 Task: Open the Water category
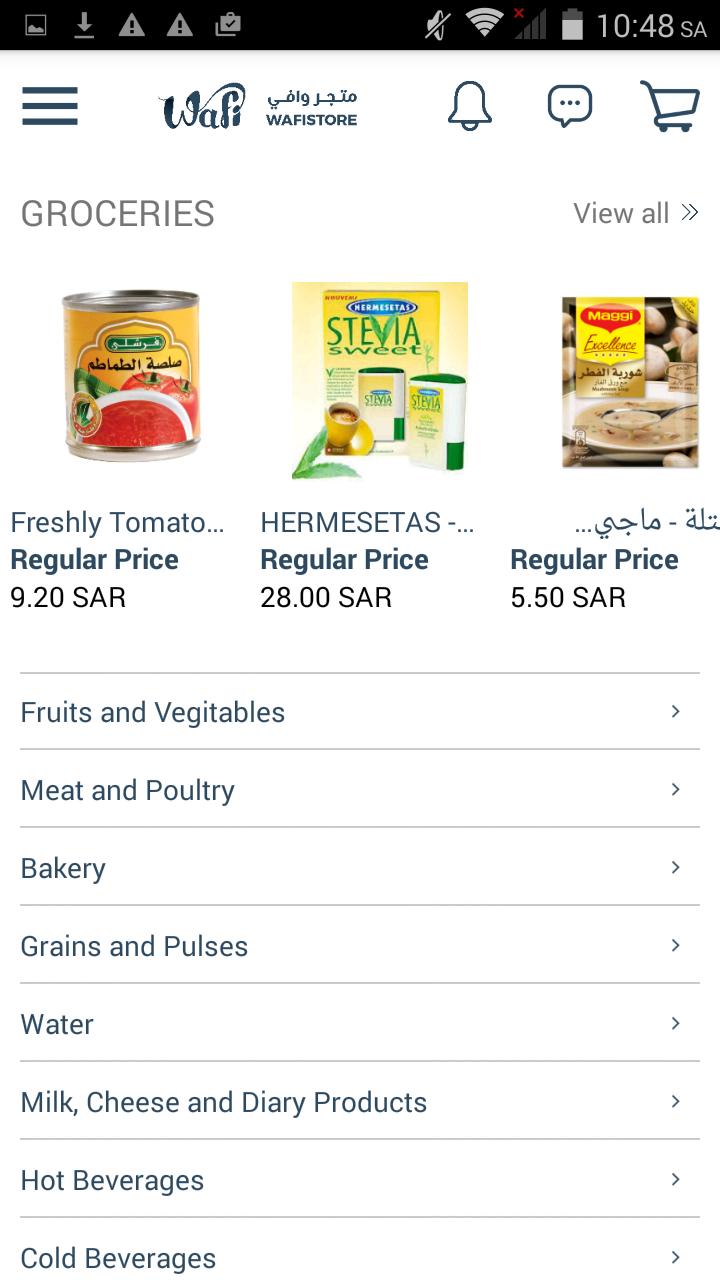[56, 1024]
